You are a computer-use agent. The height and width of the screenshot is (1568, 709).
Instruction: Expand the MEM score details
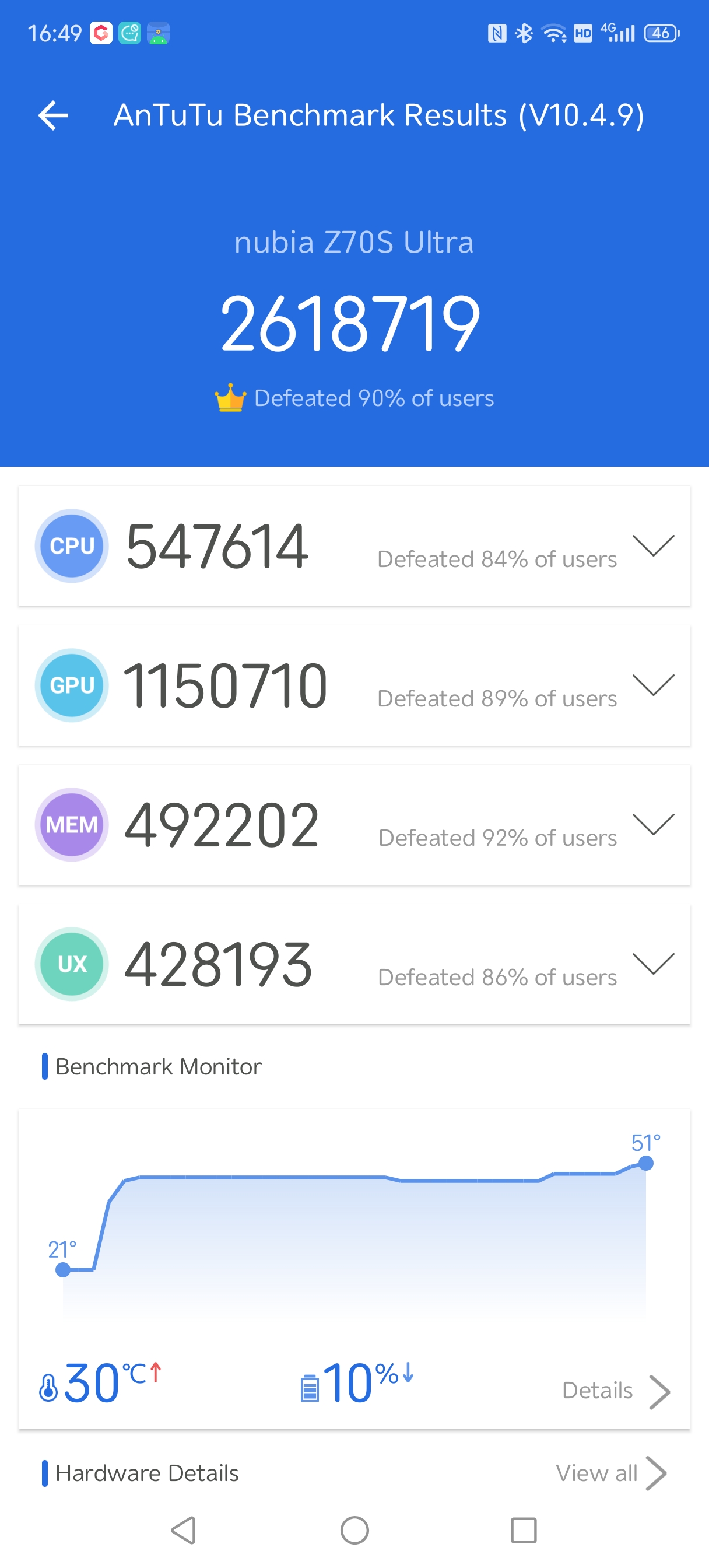point(653,824)
